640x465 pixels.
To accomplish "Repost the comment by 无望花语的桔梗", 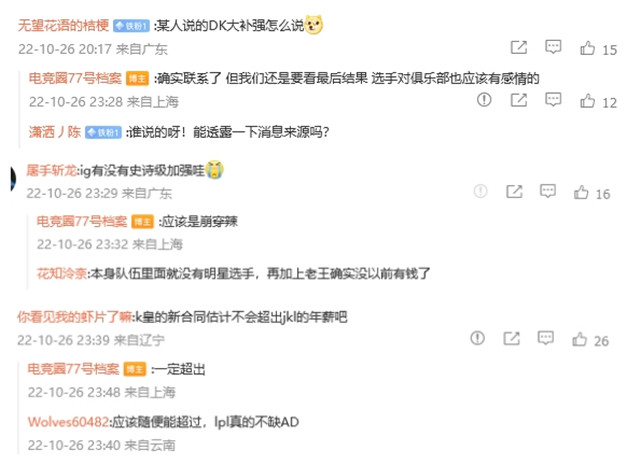I will tap(518, 48).
